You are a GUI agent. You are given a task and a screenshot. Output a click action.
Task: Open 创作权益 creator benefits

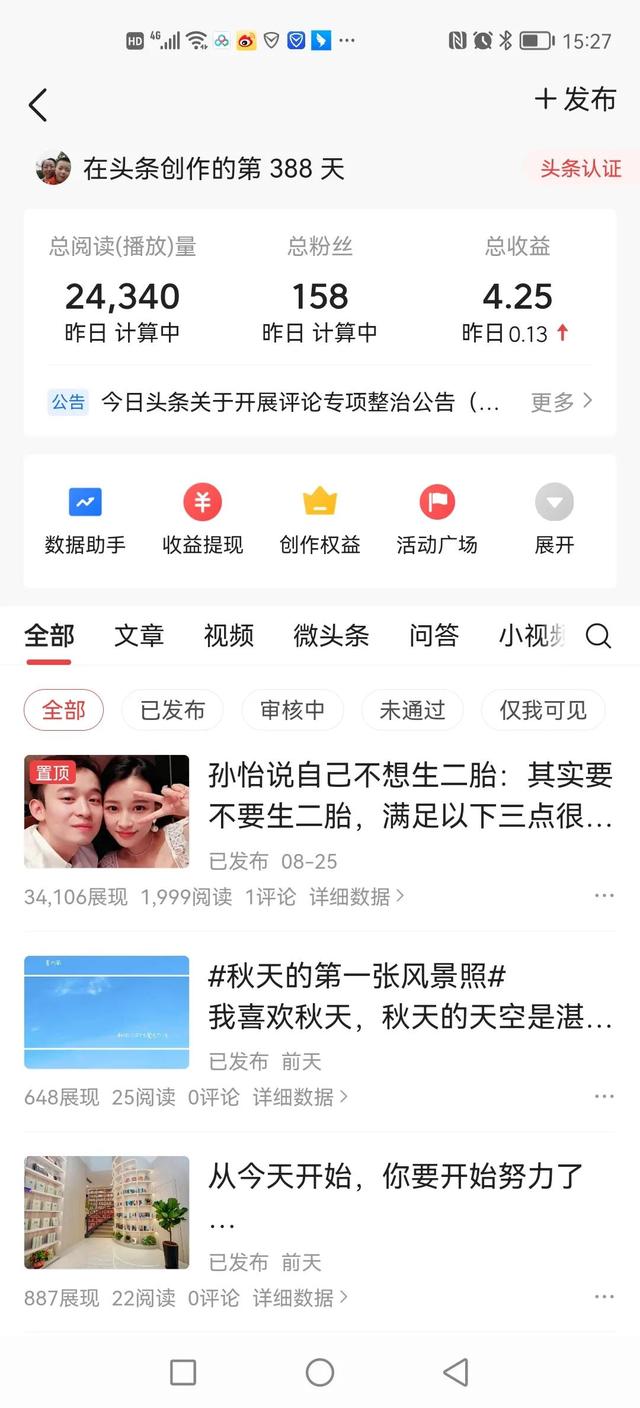pos(320,520)
